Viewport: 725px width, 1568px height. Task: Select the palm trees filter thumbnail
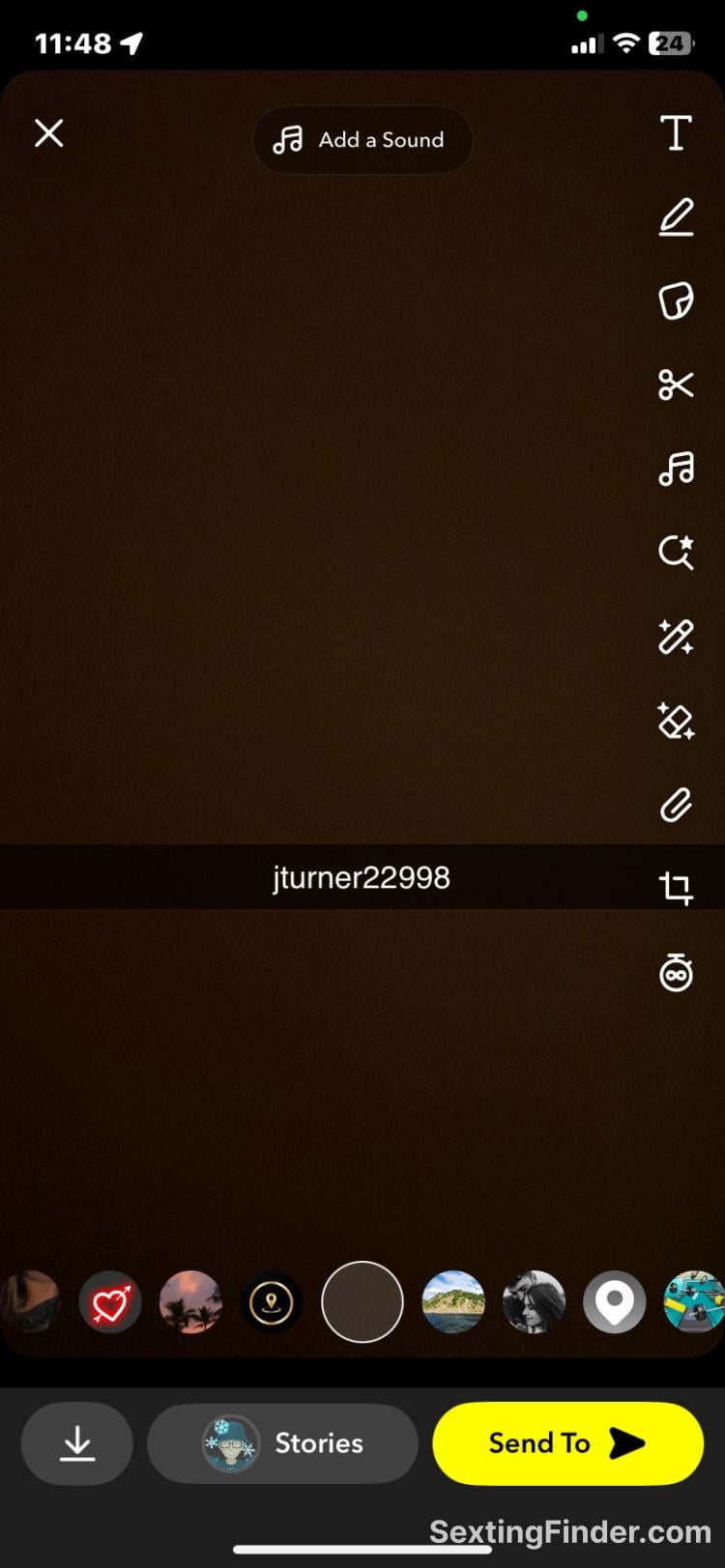pos(190,1301)
